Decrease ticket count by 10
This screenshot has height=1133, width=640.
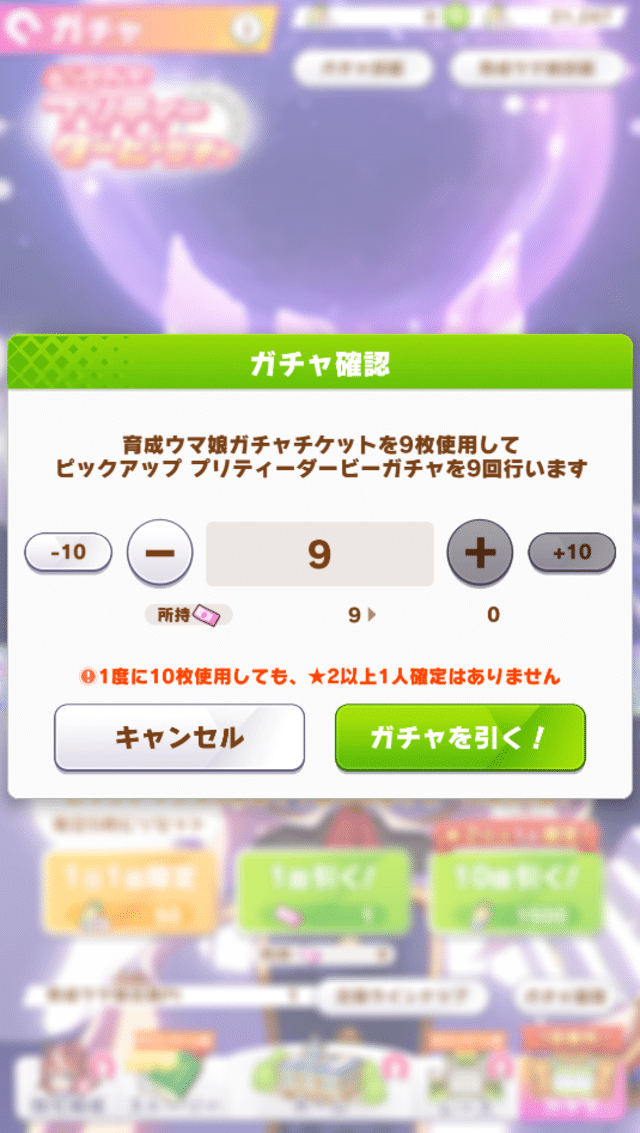[x=68, y=552]
